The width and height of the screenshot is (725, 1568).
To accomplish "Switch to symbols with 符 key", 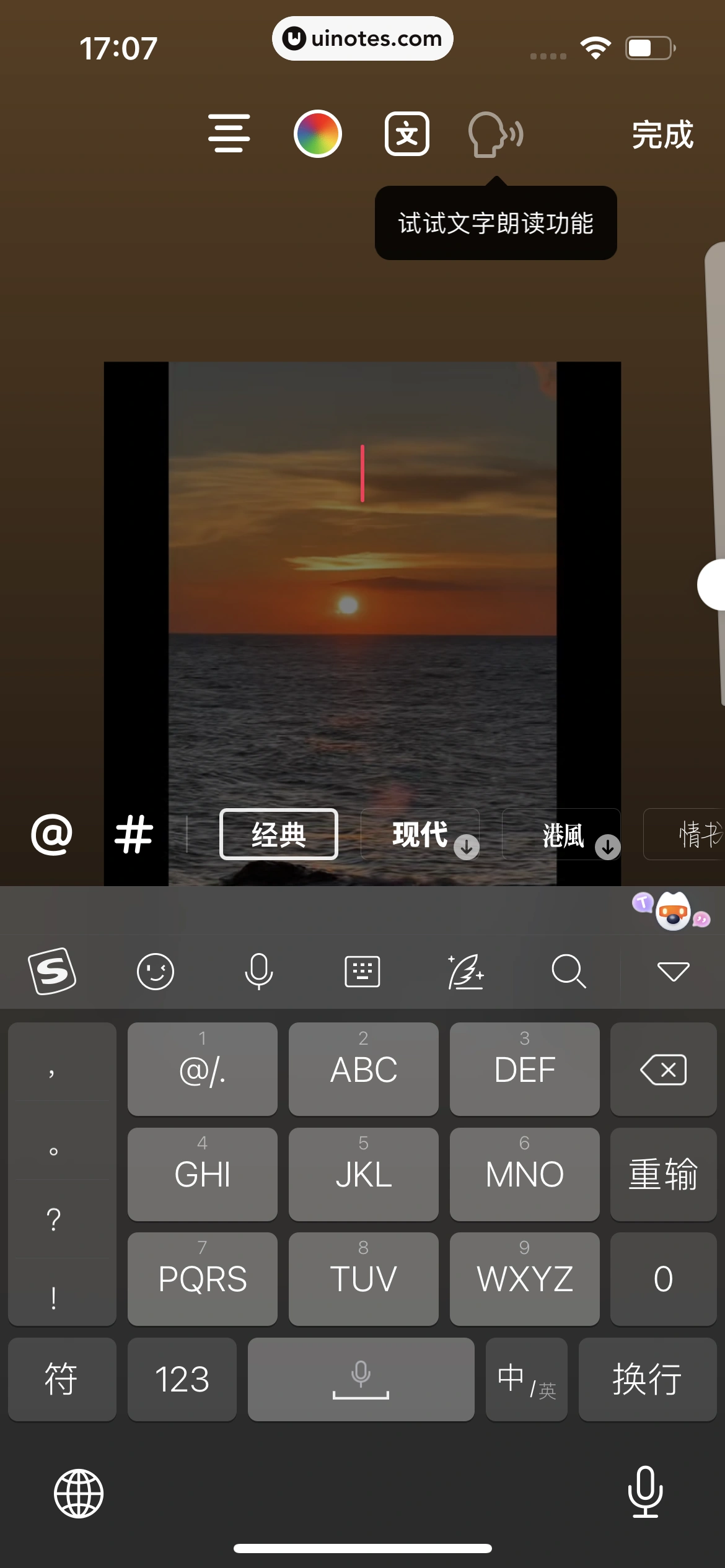I will (x=62, y=1379).
